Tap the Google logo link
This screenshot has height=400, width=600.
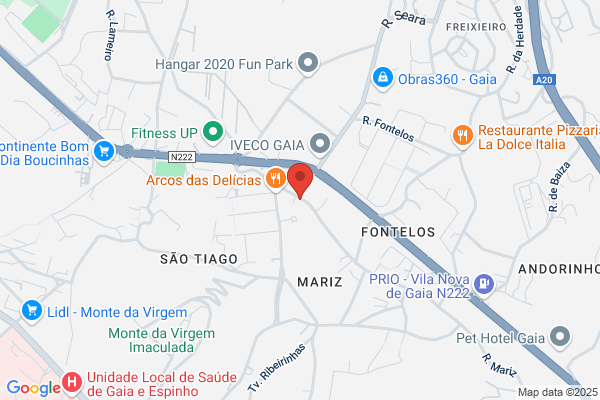coord(34,388)
